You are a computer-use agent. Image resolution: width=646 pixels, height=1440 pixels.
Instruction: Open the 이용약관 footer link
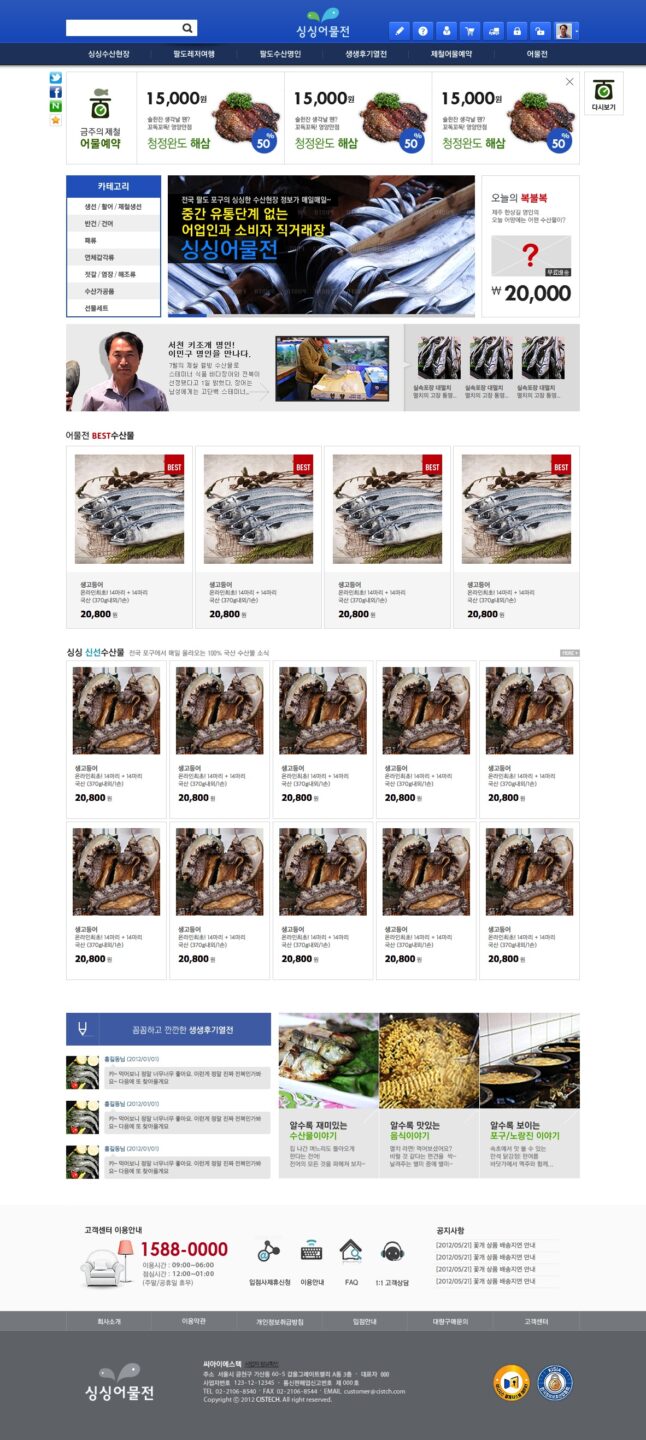[194, 1321]
